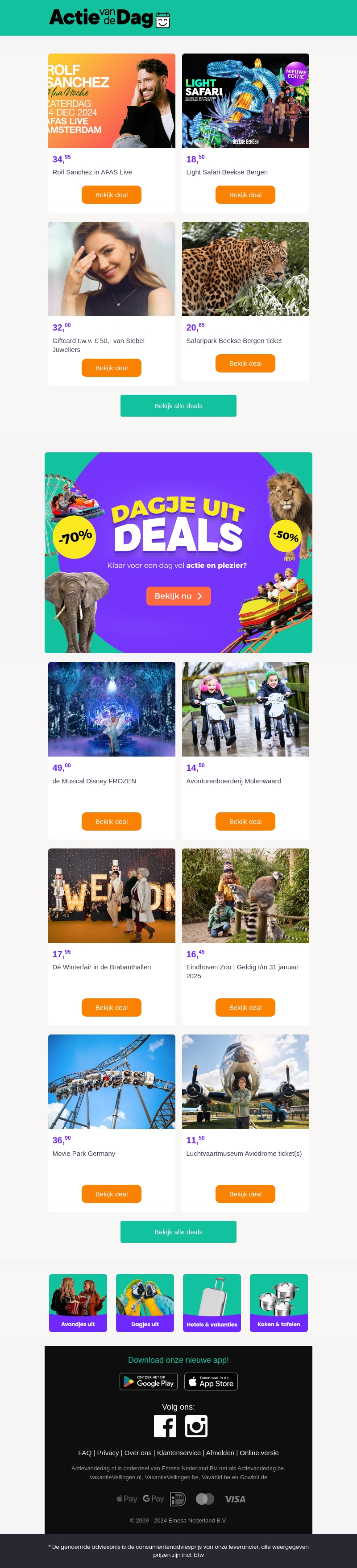
Task: Open the Movie Park Germany deal
Action: pos(112,1194)
